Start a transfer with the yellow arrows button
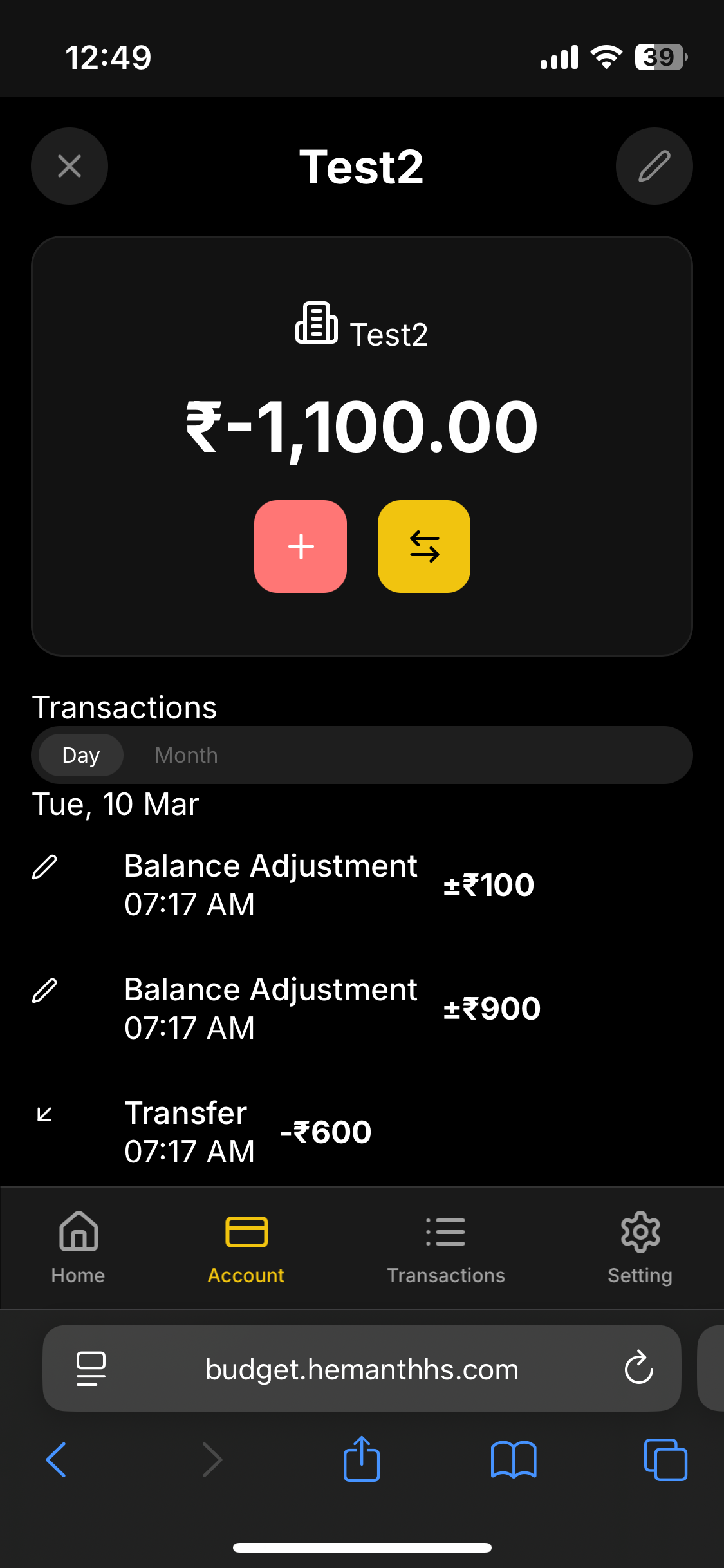 424,546
